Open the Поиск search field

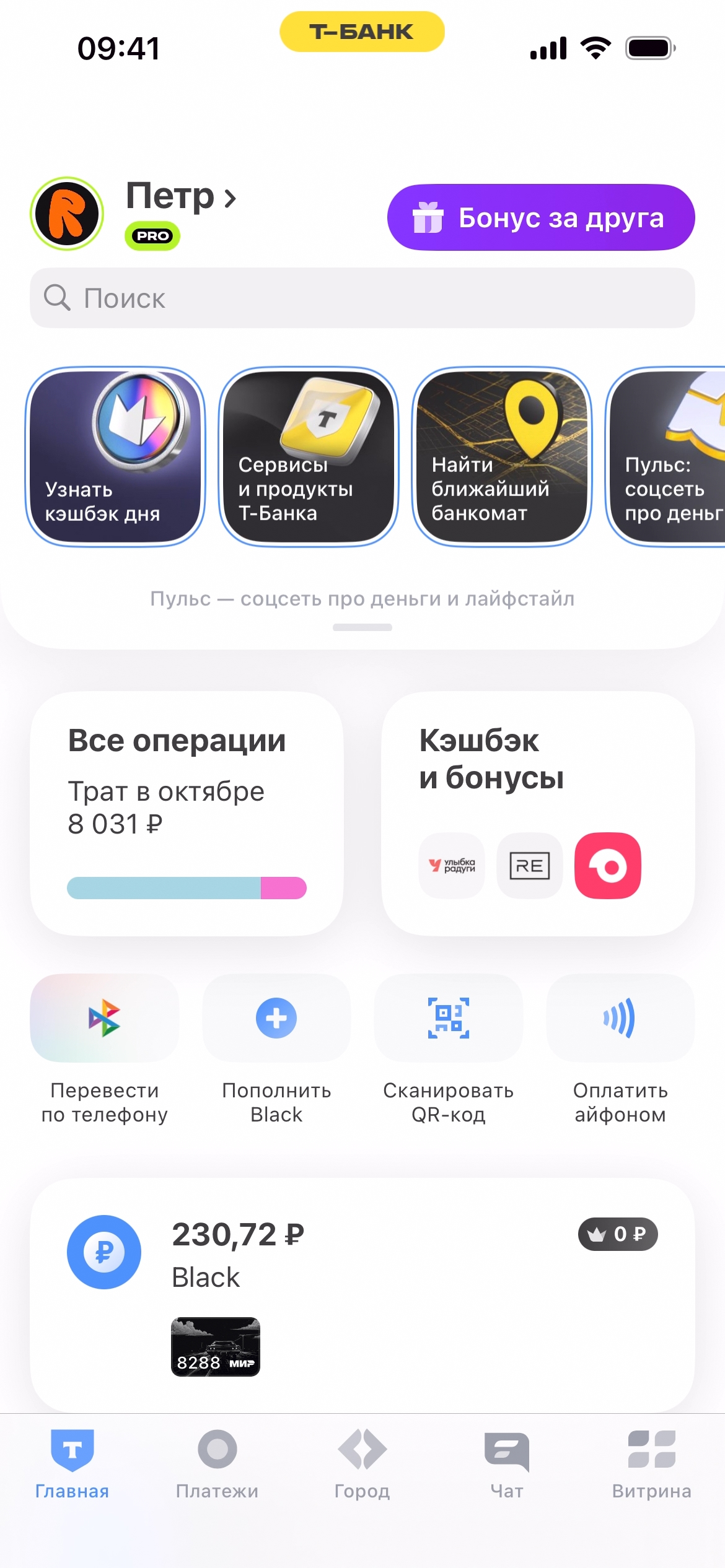(x=362, y=298)
